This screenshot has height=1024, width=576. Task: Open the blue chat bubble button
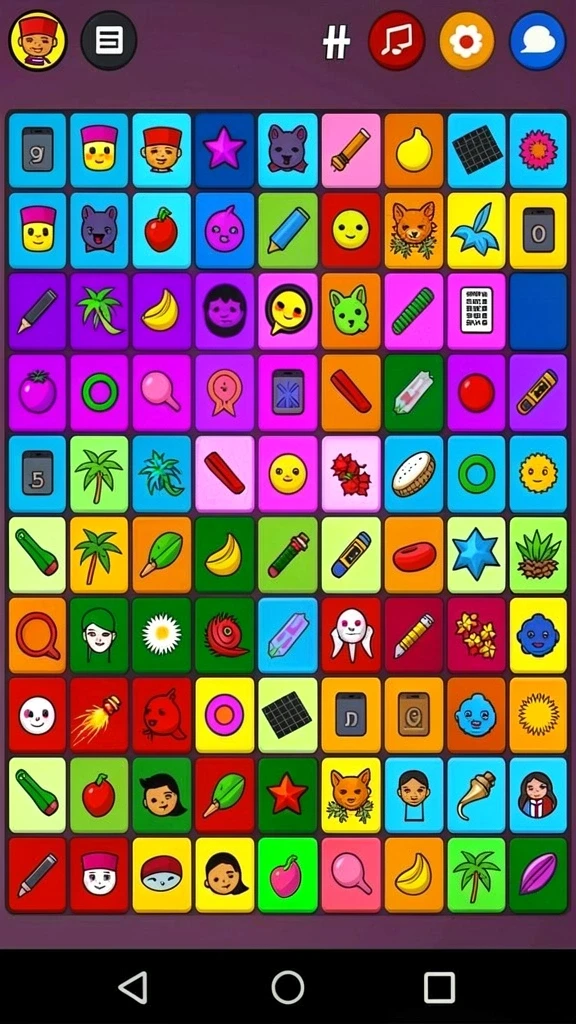pyautogui.click(x=537, y=40)
